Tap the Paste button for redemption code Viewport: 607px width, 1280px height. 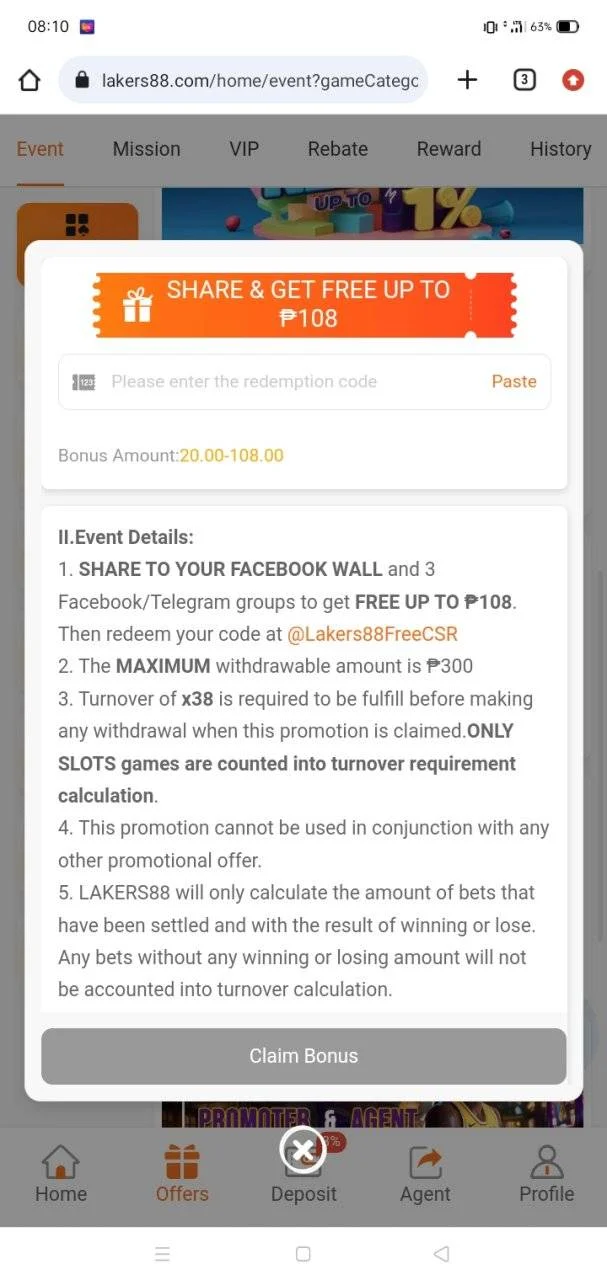tap(514, 381)
